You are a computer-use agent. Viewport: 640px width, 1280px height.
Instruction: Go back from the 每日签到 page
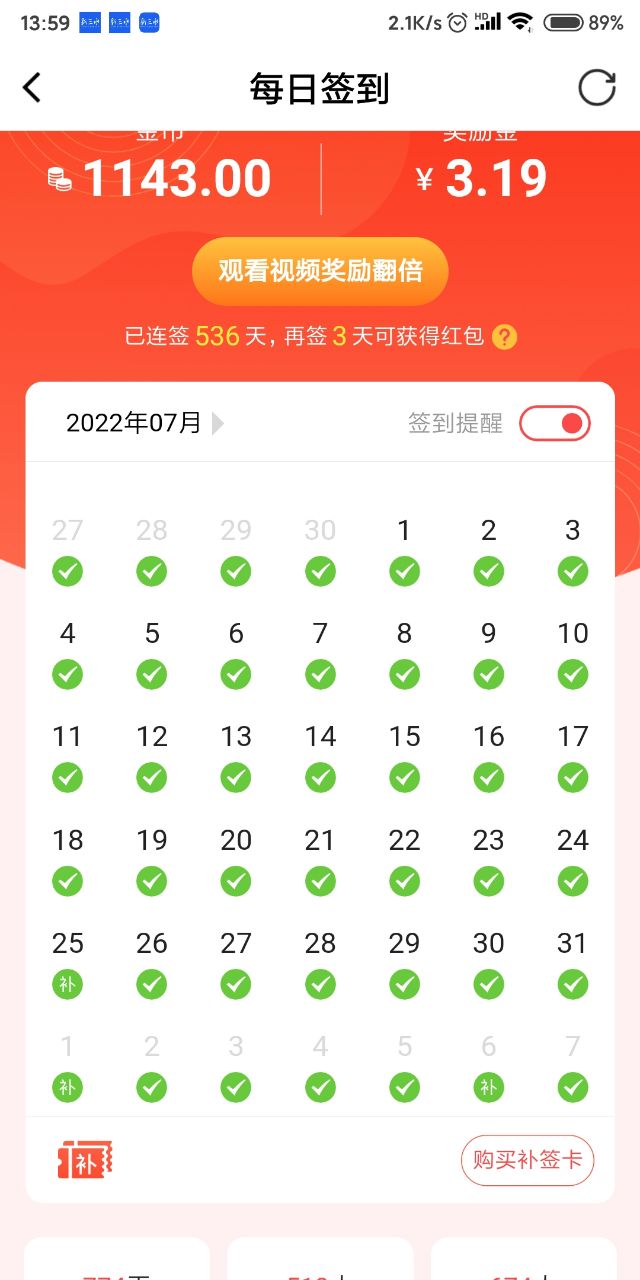point(32,88)
